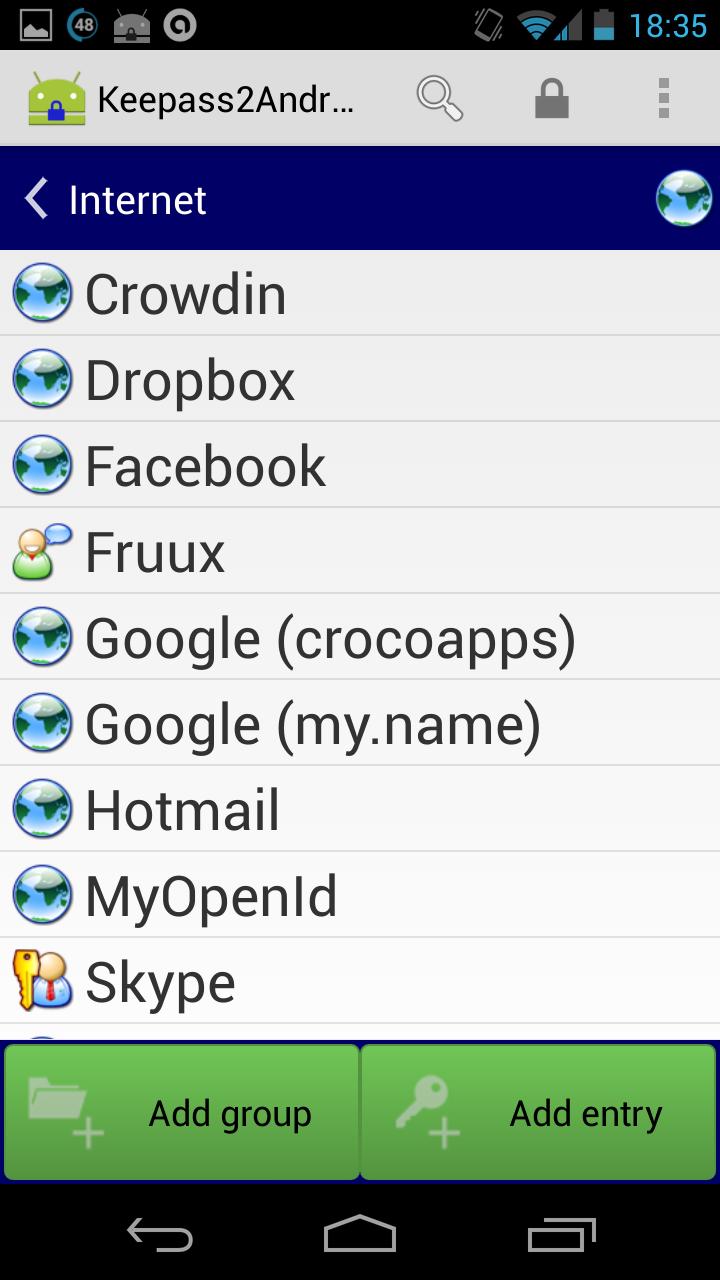Tap the Add entry button
Screen dimensions: 720x1280
click(x=538, y=1113)
